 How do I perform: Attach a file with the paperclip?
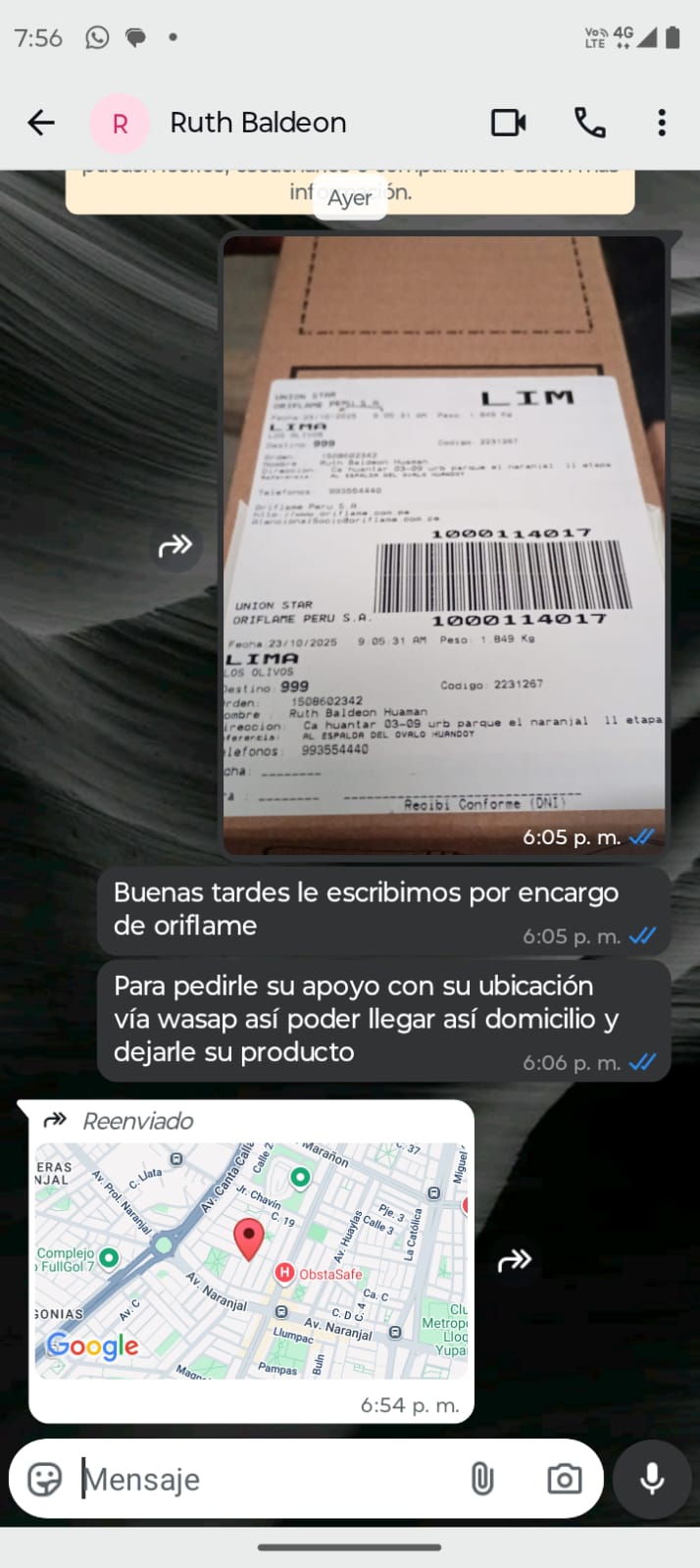[x=481, y=1479]
